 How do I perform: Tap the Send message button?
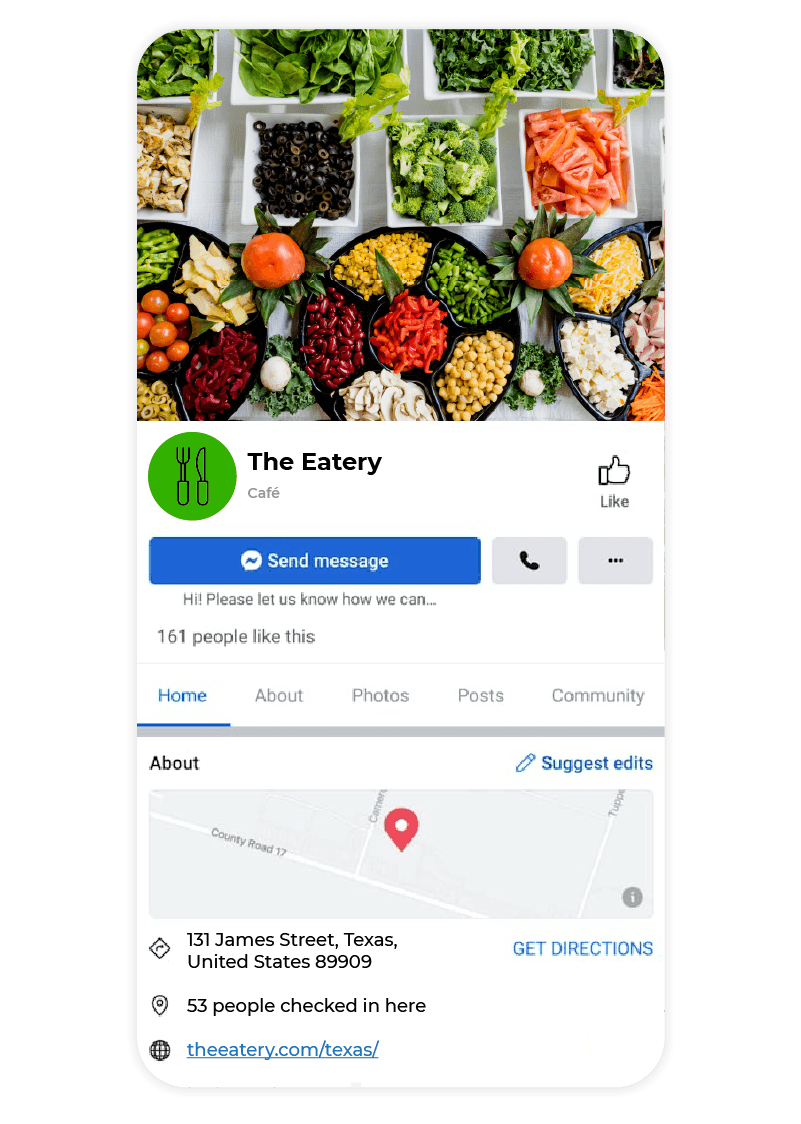[315, 561]
